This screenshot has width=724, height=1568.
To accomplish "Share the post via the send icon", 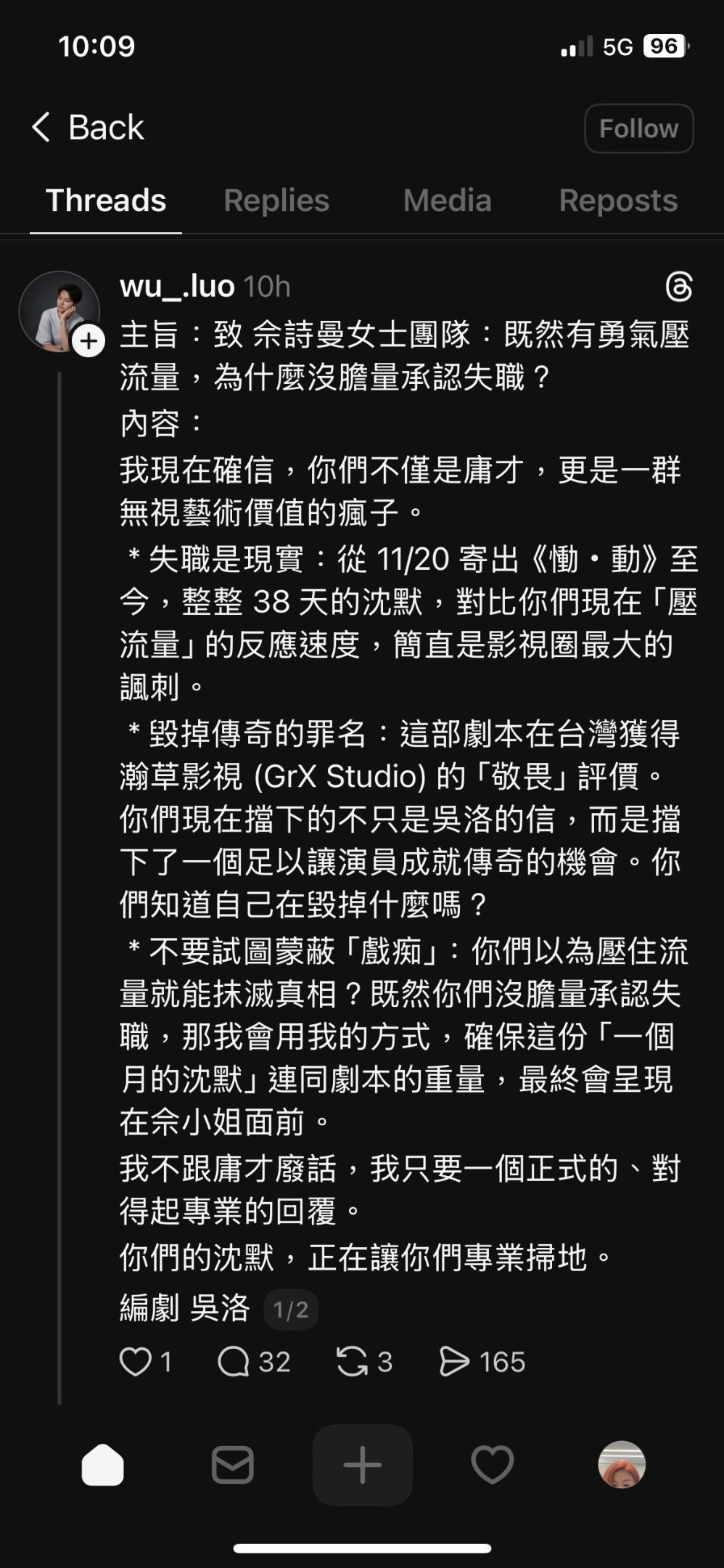I will [x=454, y=1362].
